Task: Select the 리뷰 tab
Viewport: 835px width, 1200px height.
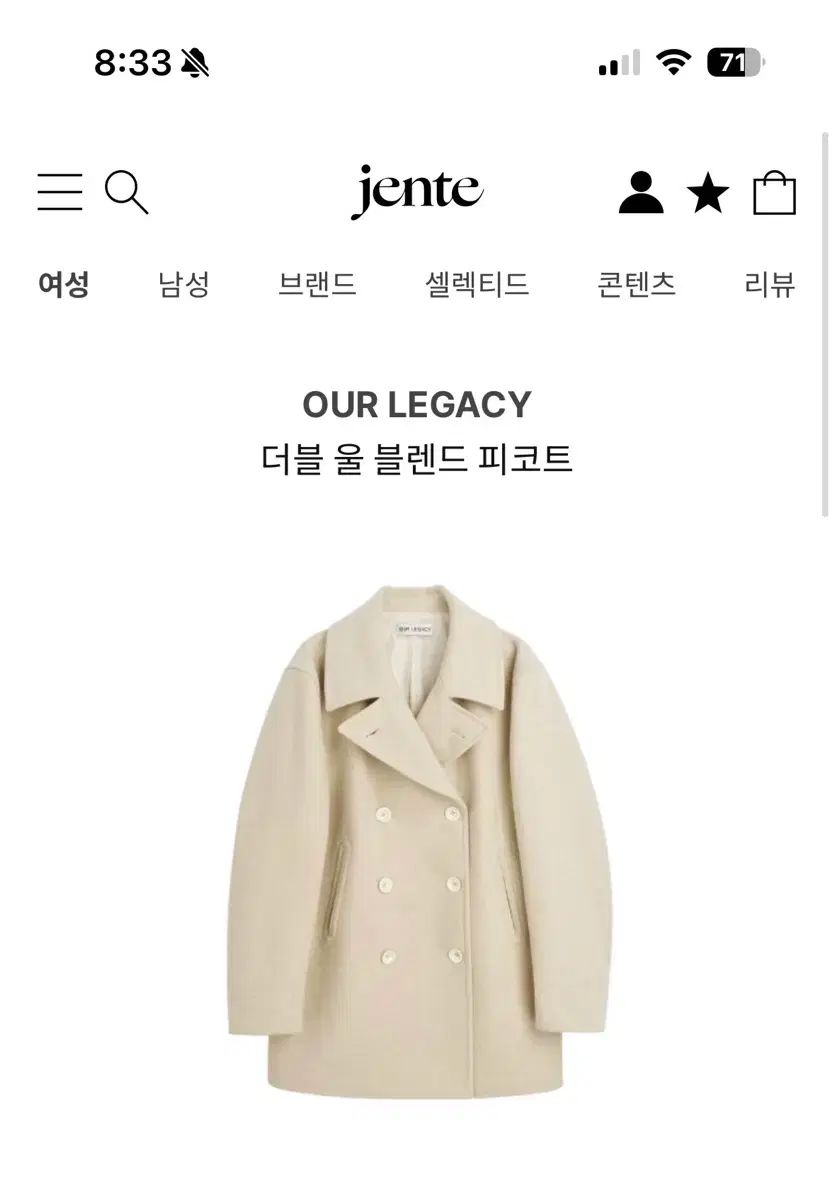Action: (x=772, y=284)
